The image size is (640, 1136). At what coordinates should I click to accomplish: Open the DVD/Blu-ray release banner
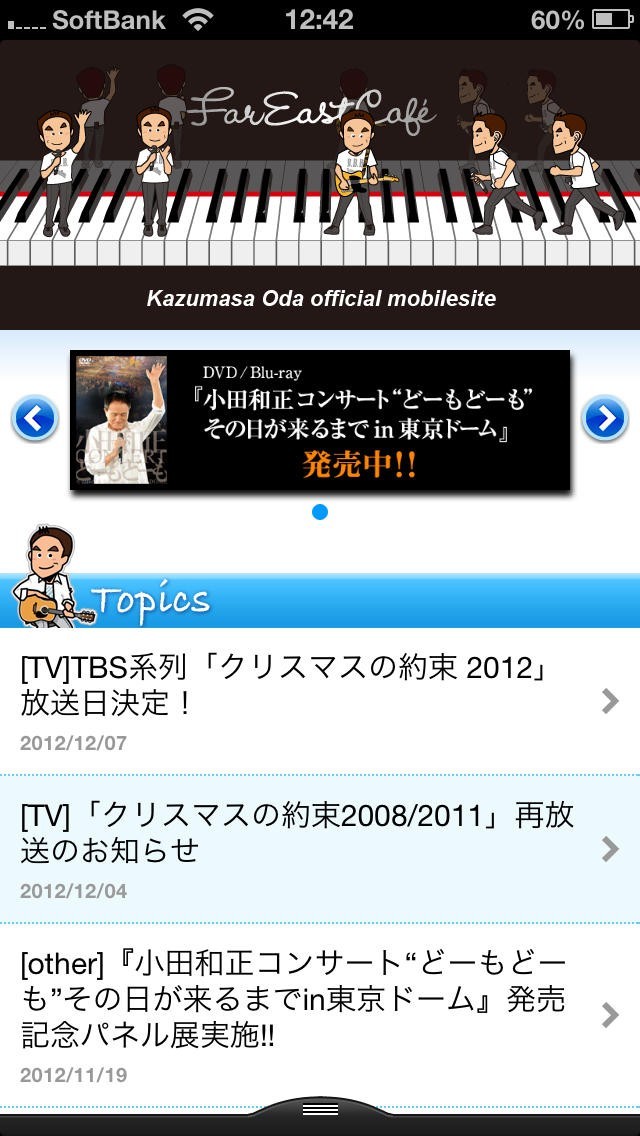[320, 420]
